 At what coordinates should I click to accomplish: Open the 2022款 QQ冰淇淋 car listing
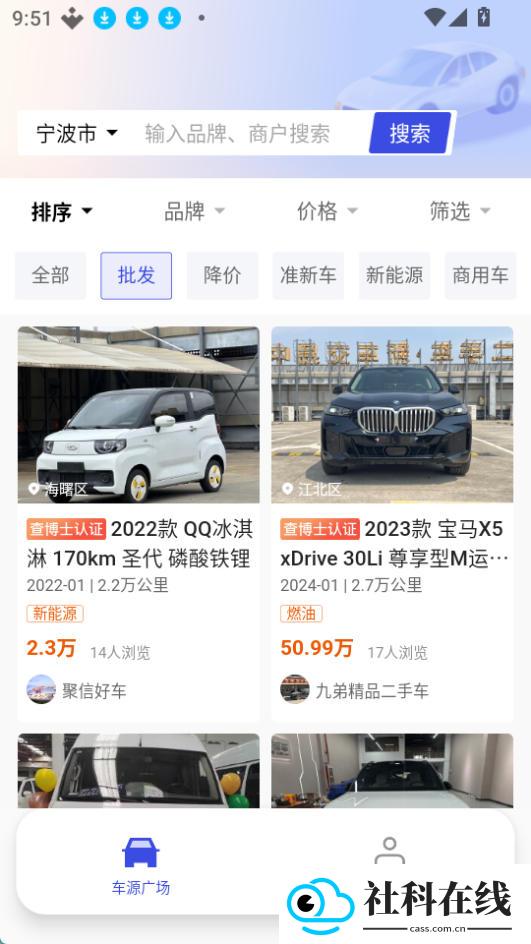138,524
